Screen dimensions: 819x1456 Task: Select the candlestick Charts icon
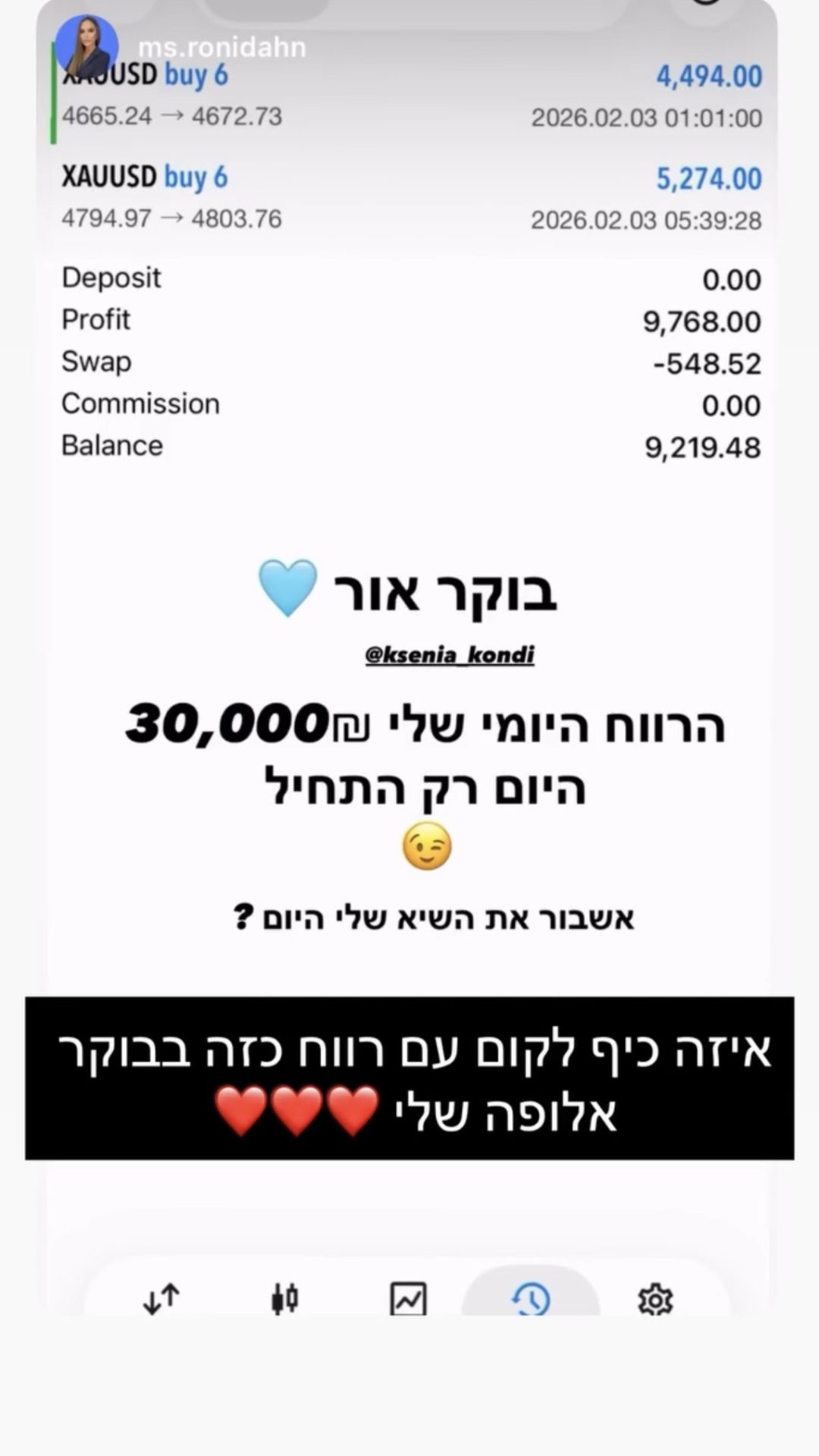(284, 1298)
